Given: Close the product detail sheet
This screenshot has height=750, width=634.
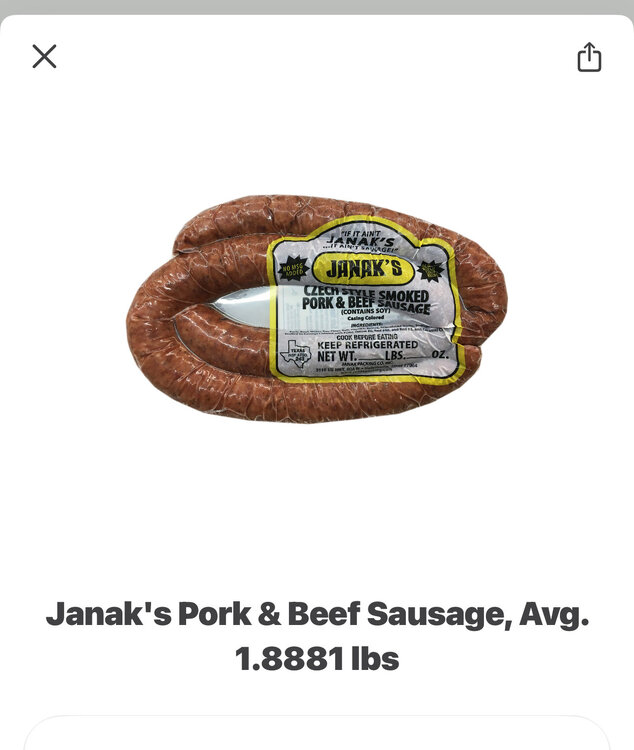Looking at the screenshot, I should tap(44, 56).
